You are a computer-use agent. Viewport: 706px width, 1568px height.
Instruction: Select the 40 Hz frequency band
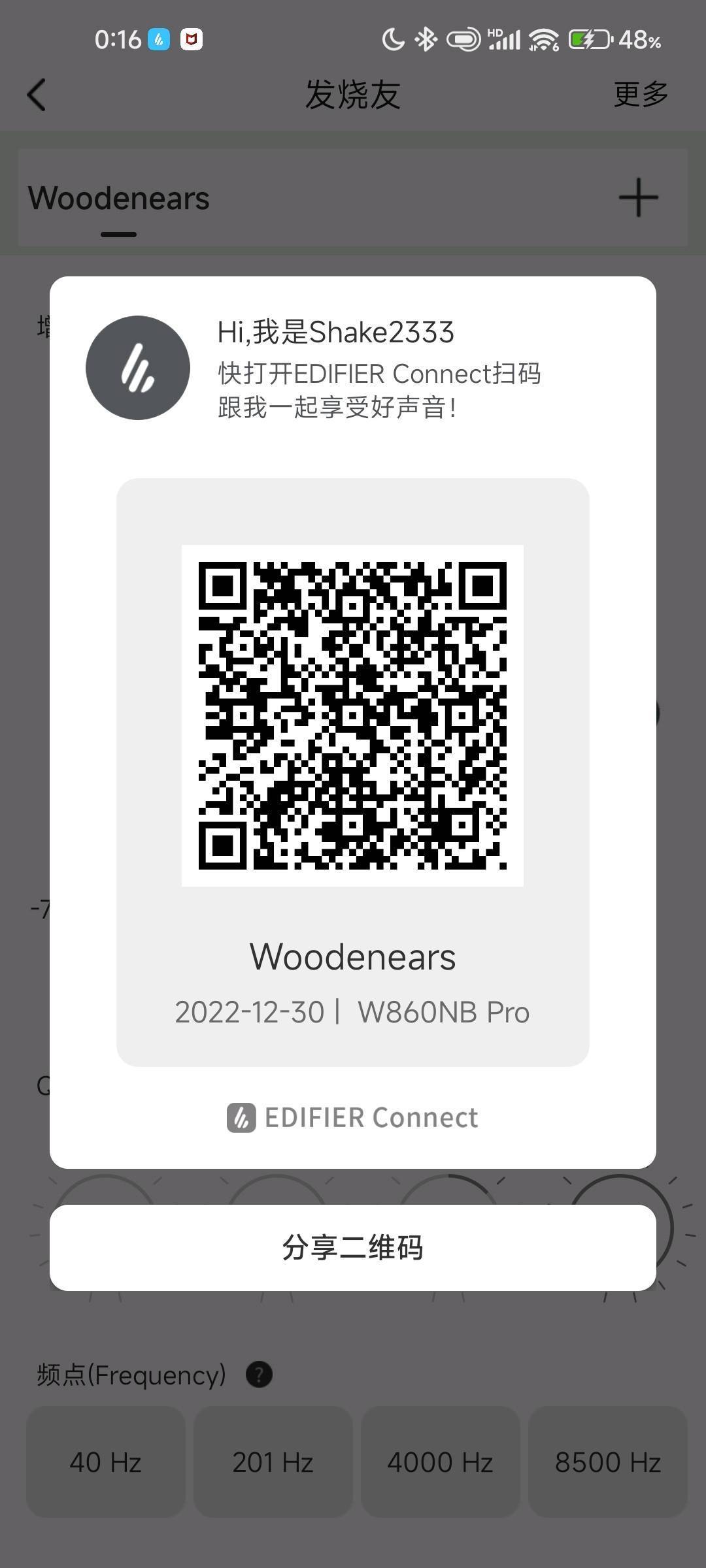[x=106, y=1462]
